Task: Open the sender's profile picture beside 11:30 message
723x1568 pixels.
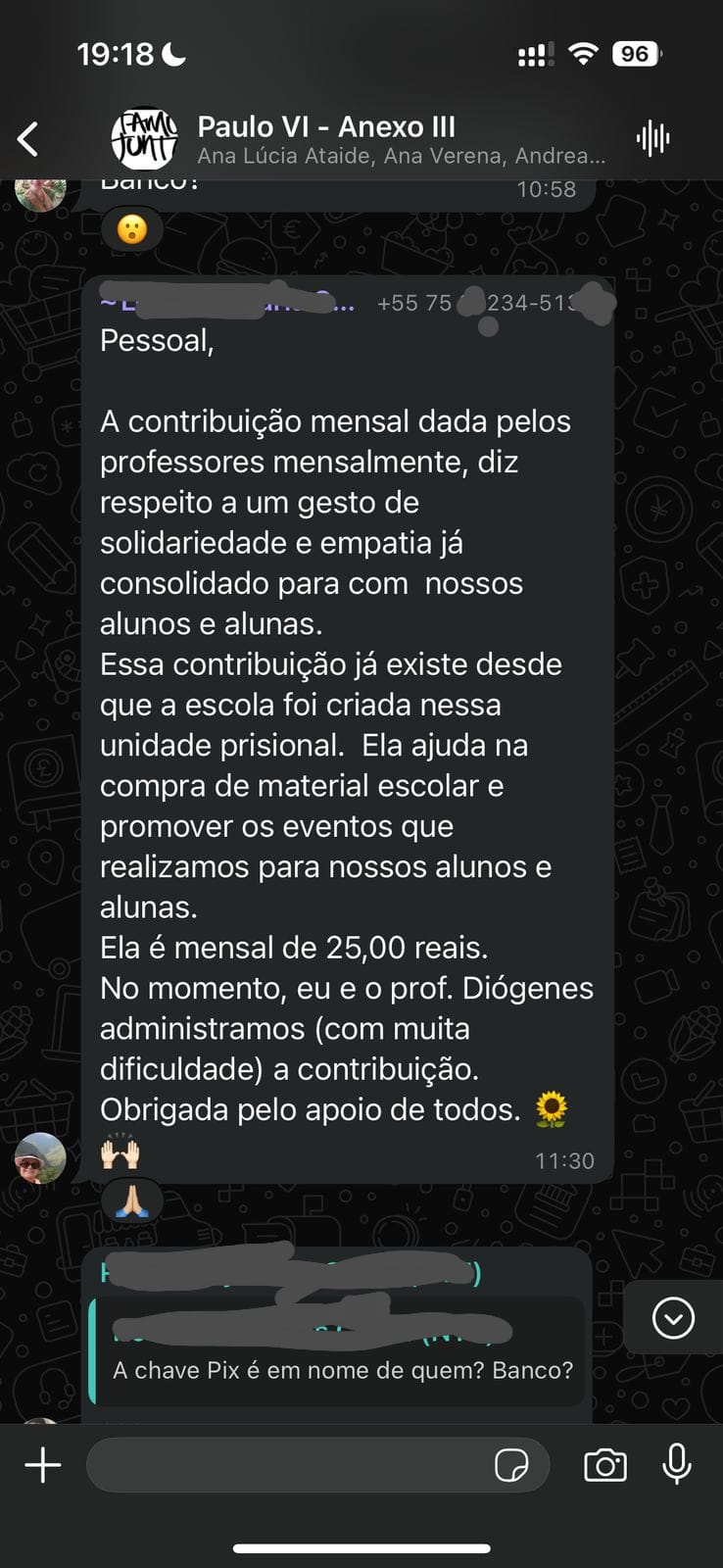Action: coord(40,1158)
